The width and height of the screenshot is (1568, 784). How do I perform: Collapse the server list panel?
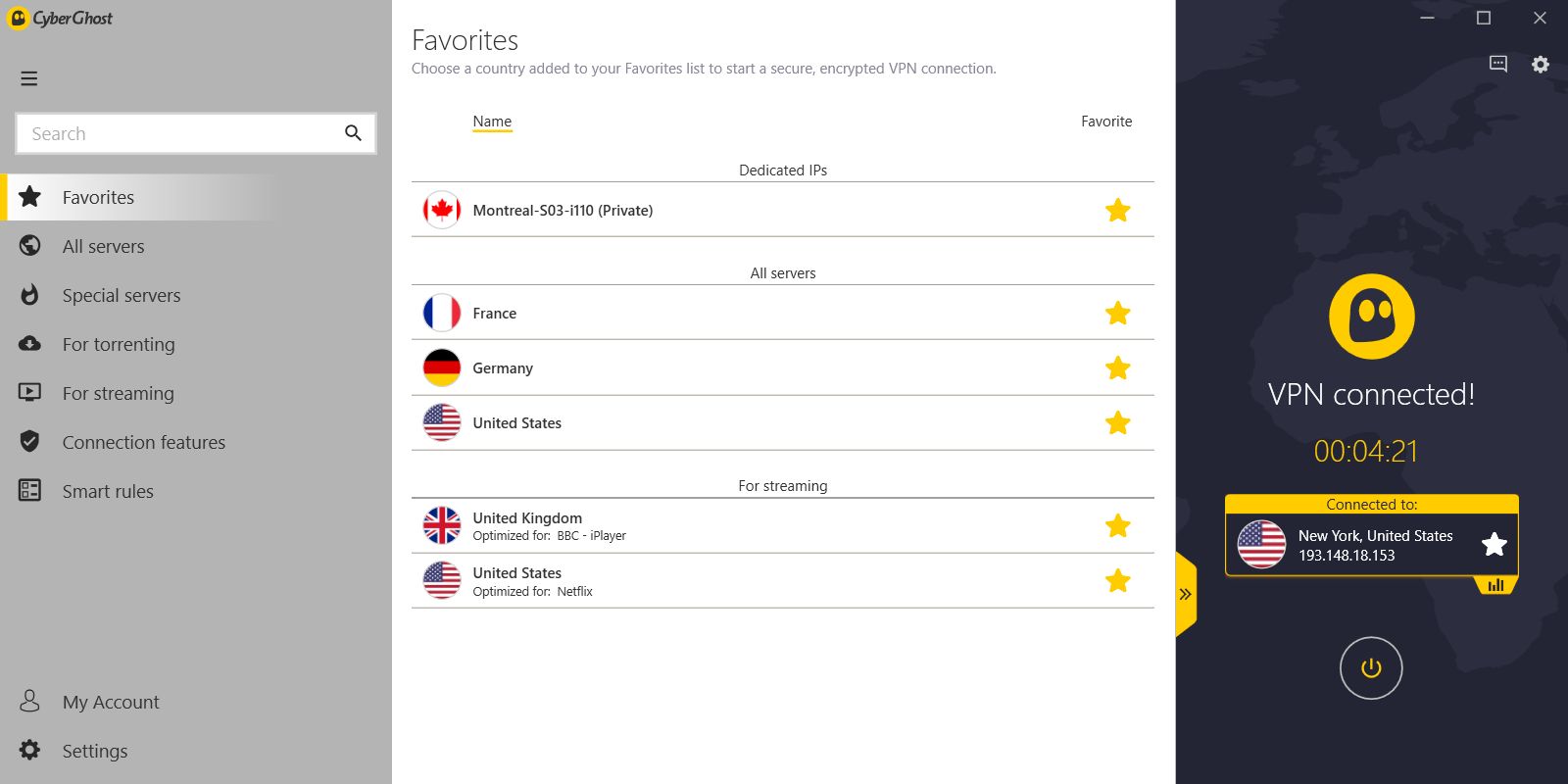coord(1185,594)
